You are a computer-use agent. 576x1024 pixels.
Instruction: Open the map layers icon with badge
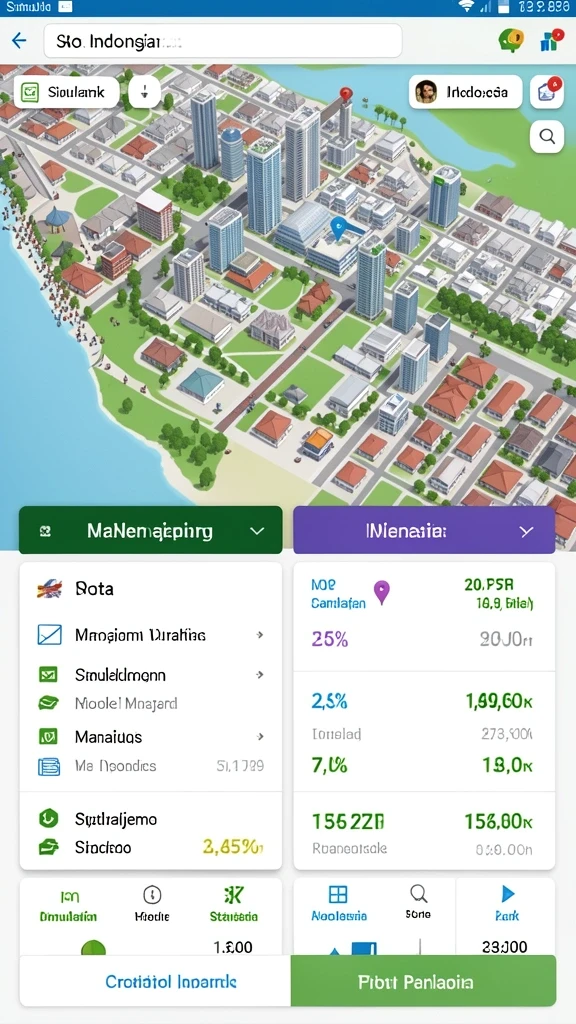[547, 92]
